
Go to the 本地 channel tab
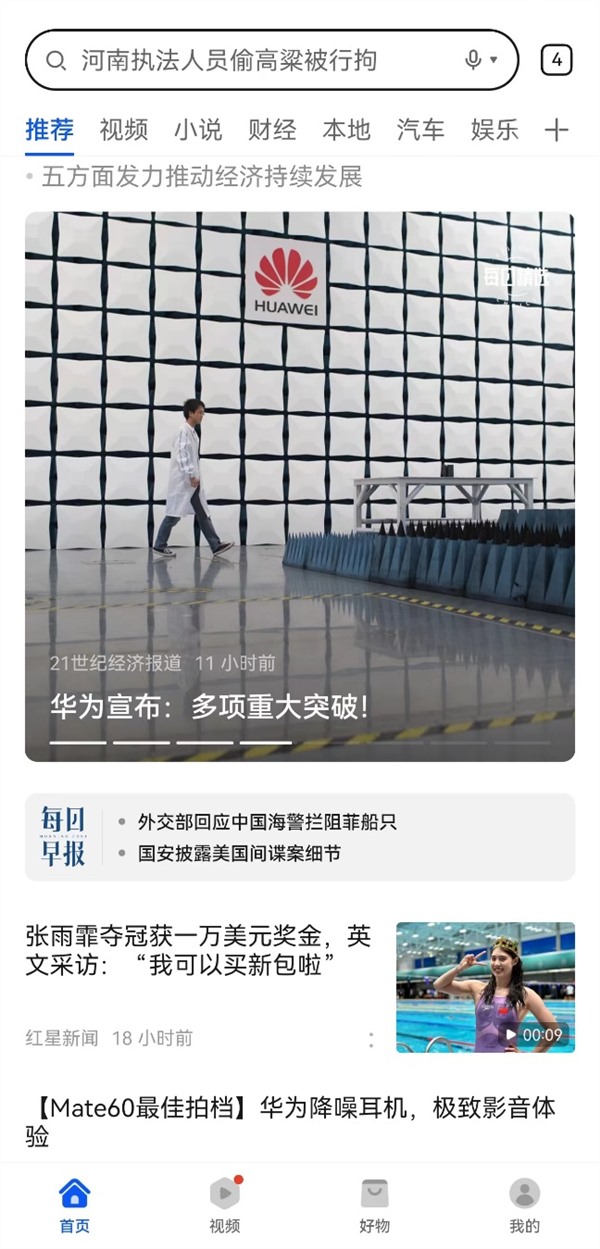coord(346,129)
